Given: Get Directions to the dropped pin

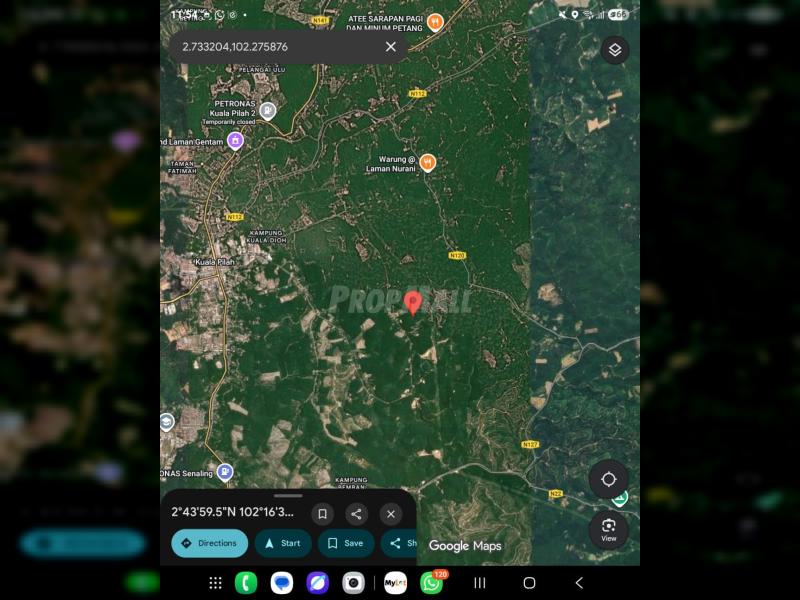Looking at the screenshot, I should (210, 543).
